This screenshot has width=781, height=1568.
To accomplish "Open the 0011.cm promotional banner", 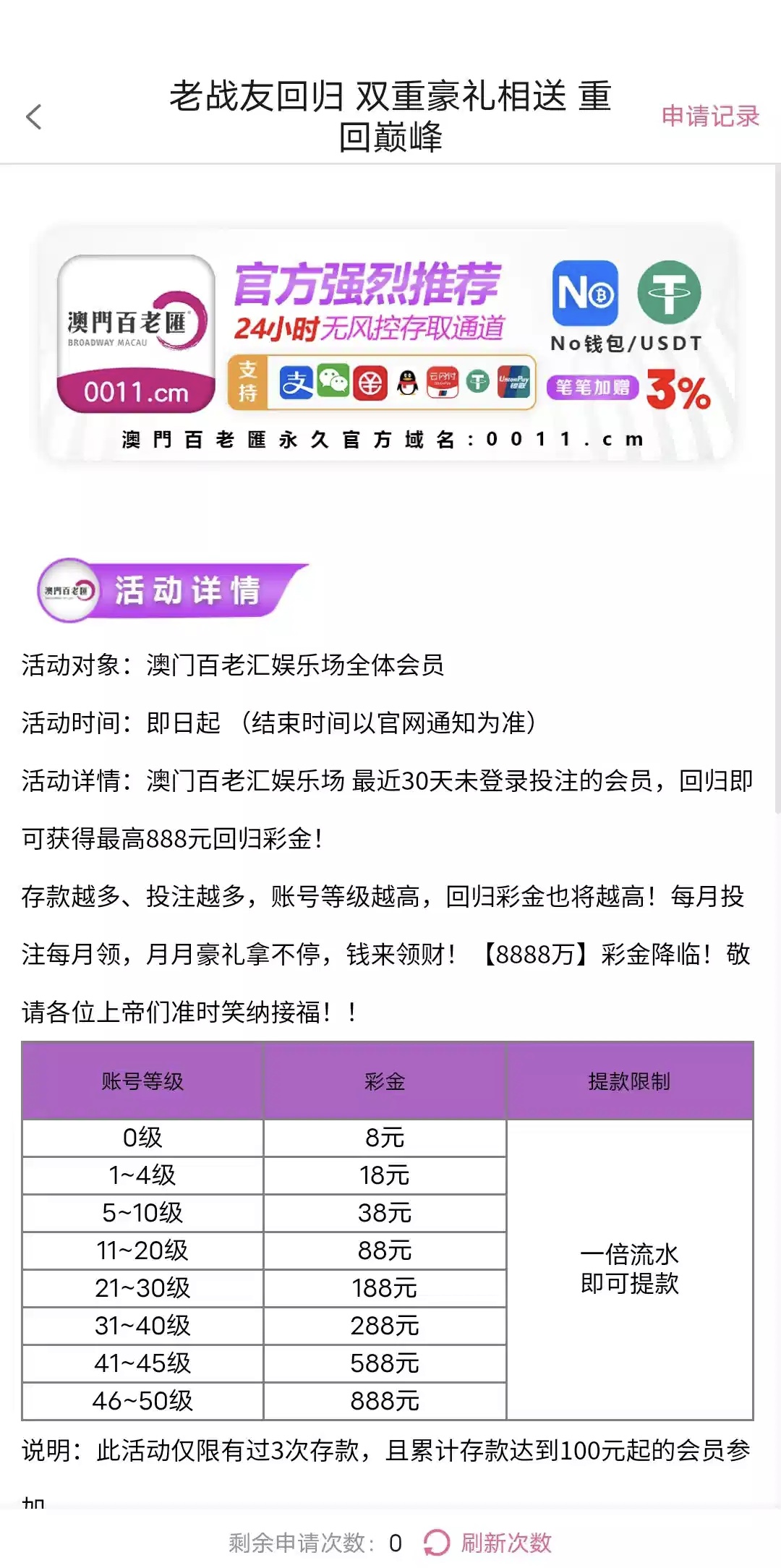I will click(390, 347).
